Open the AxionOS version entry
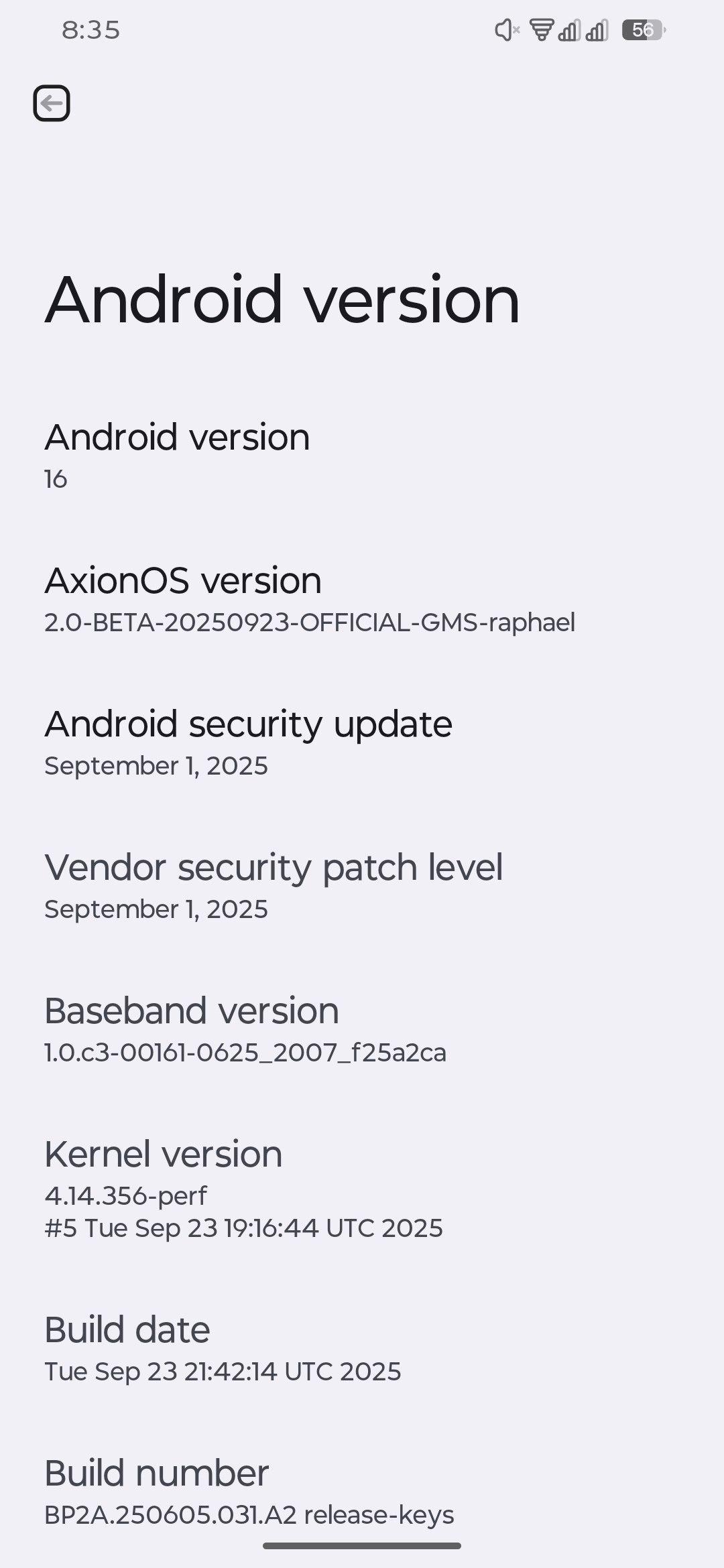 308,600
